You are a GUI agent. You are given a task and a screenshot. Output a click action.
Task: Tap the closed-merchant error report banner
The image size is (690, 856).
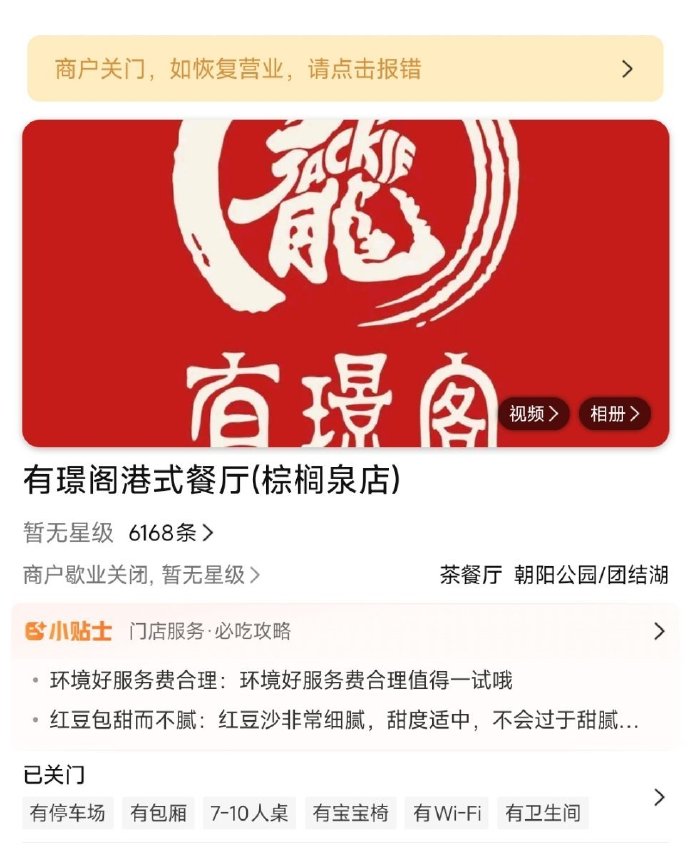[x=344, y=69]
